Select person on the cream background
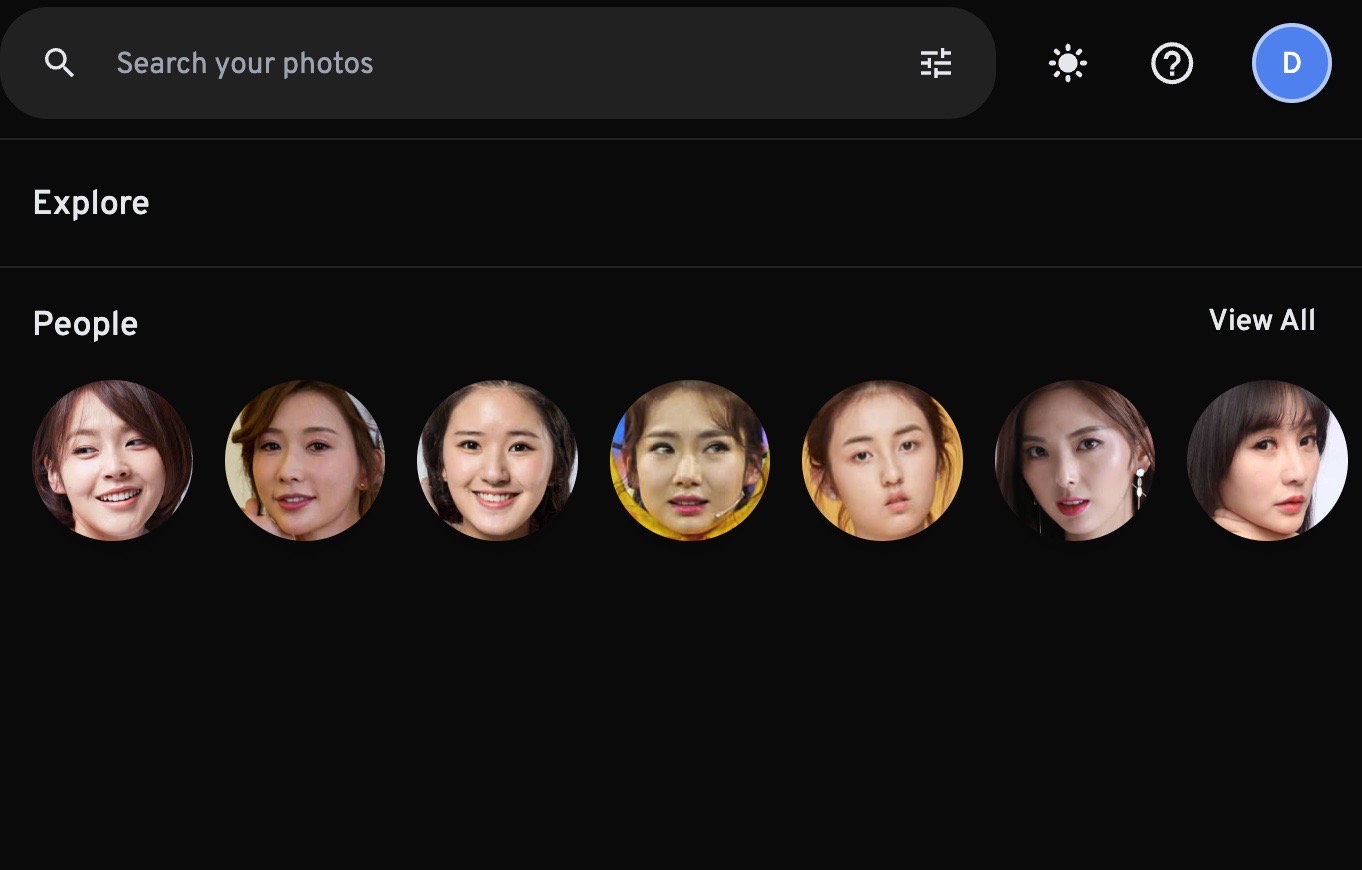Image resolution: width=1362 pixels, height=870 pixels. (x=305, y=460)
